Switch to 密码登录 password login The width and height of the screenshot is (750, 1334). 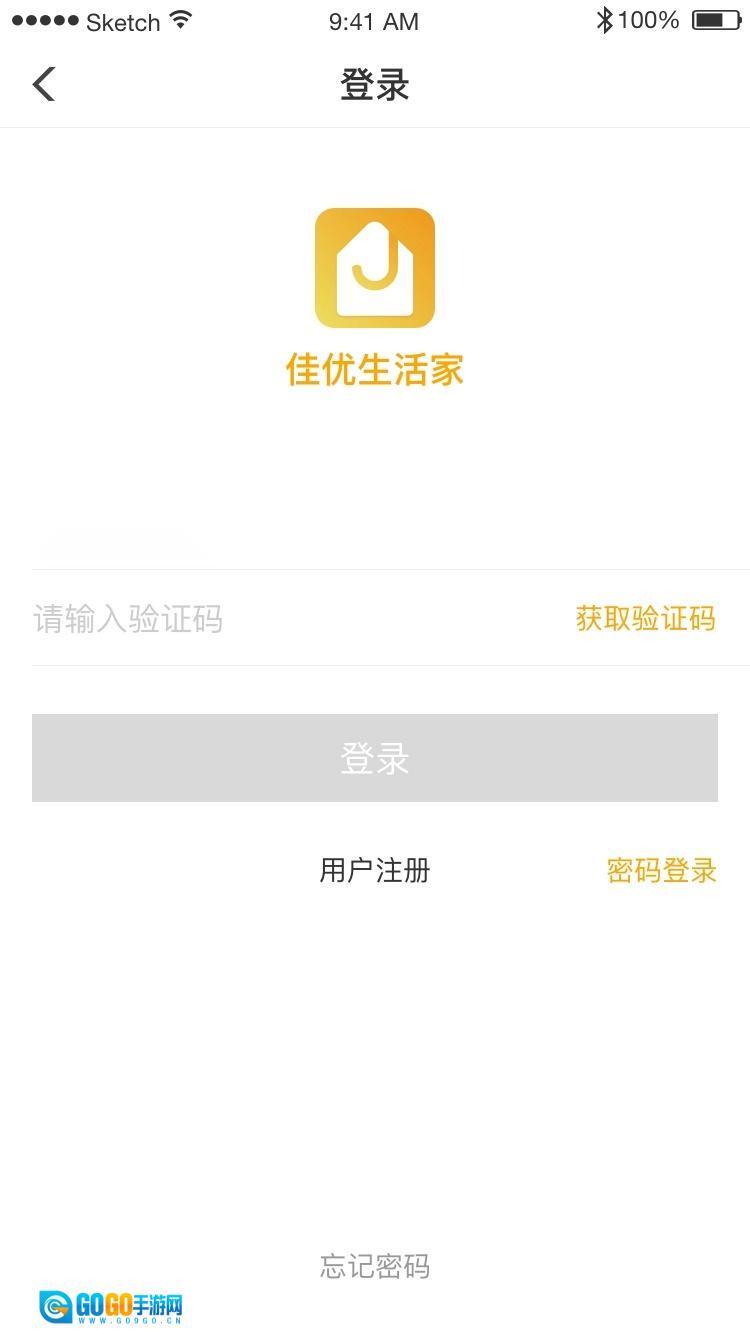pyautogui.click(x=661, y=871)
